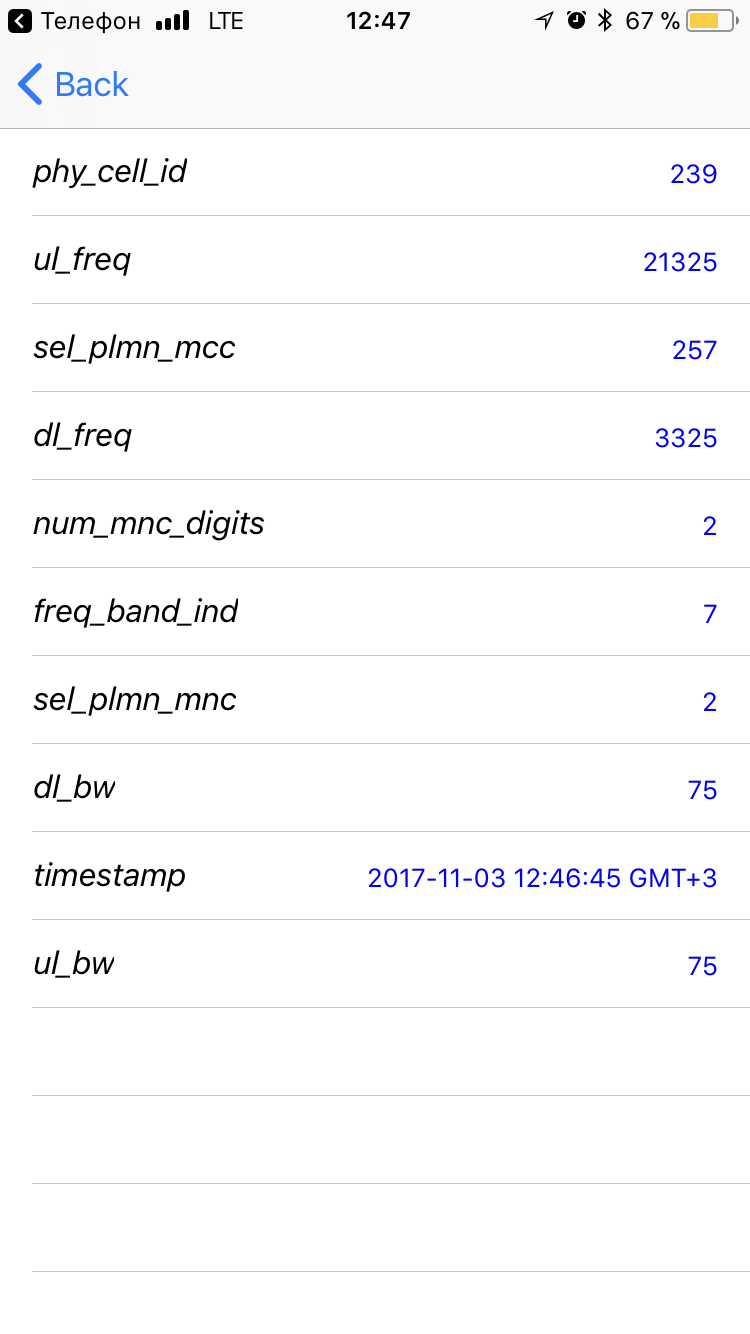This screenshot has height=1334, width=750.
Task: Go back using the Back button
Action: tap(73, 85)
